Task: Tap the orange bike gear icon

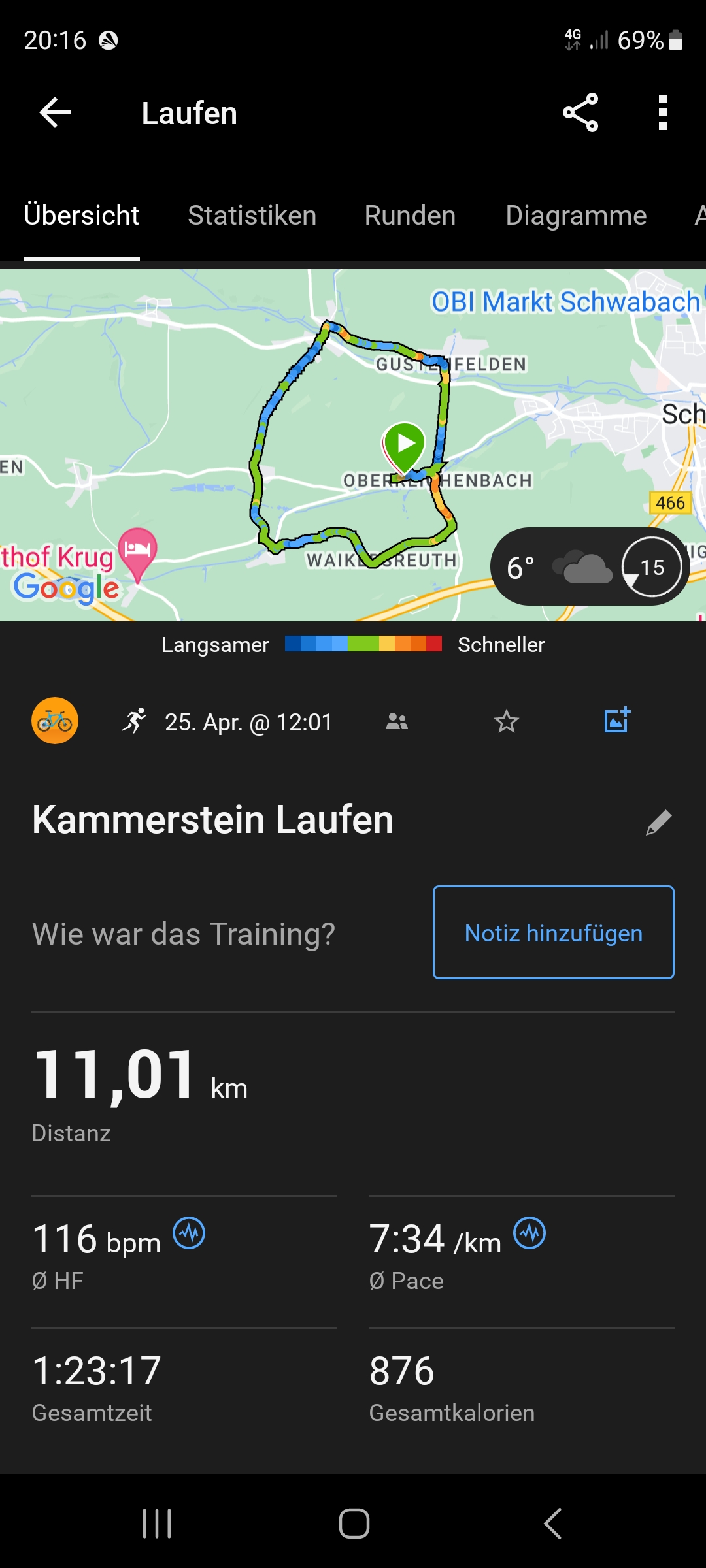Action: (x=55, y=721)
